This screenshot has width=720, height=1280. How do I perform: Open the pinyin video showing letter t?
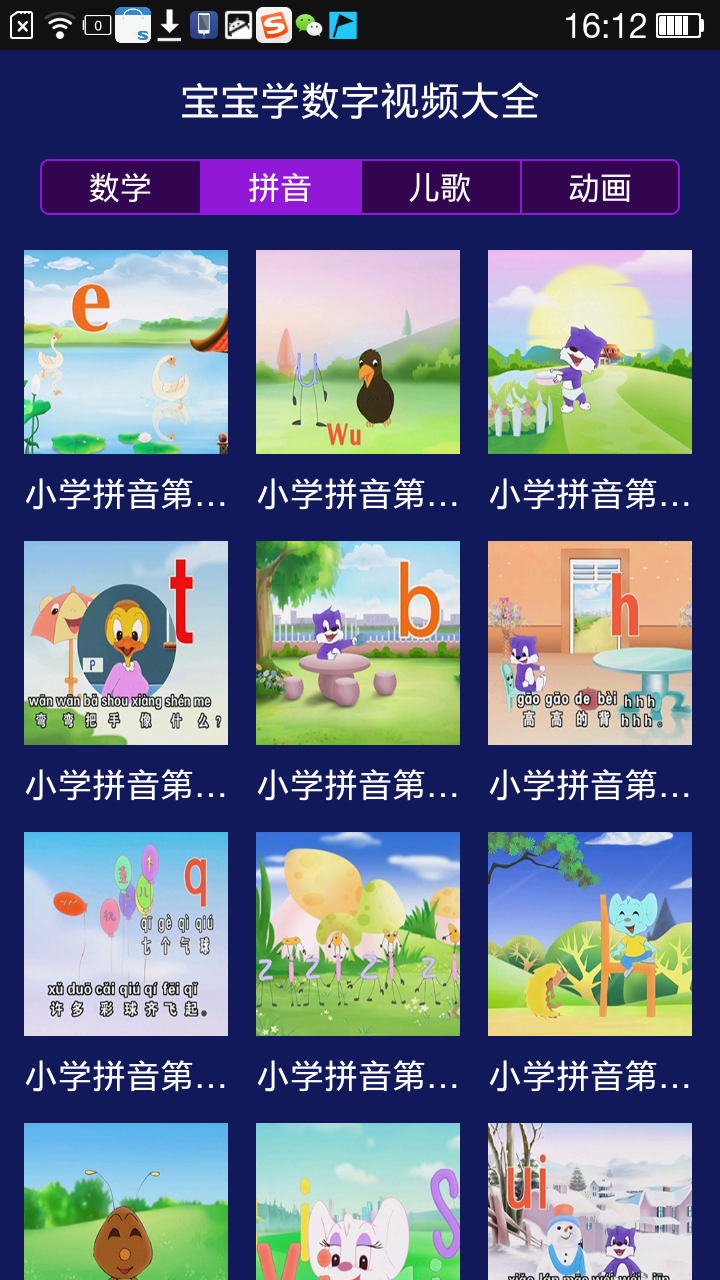coord(126,643)
